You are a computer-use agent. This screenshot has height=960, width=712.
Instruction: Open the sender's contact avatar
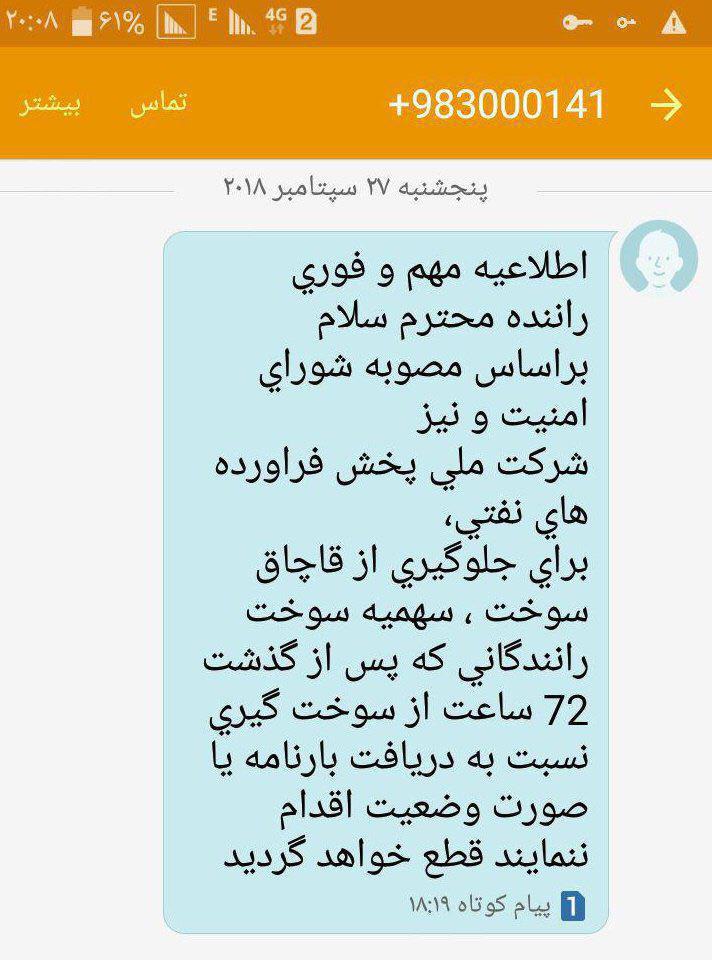[658, 257]
